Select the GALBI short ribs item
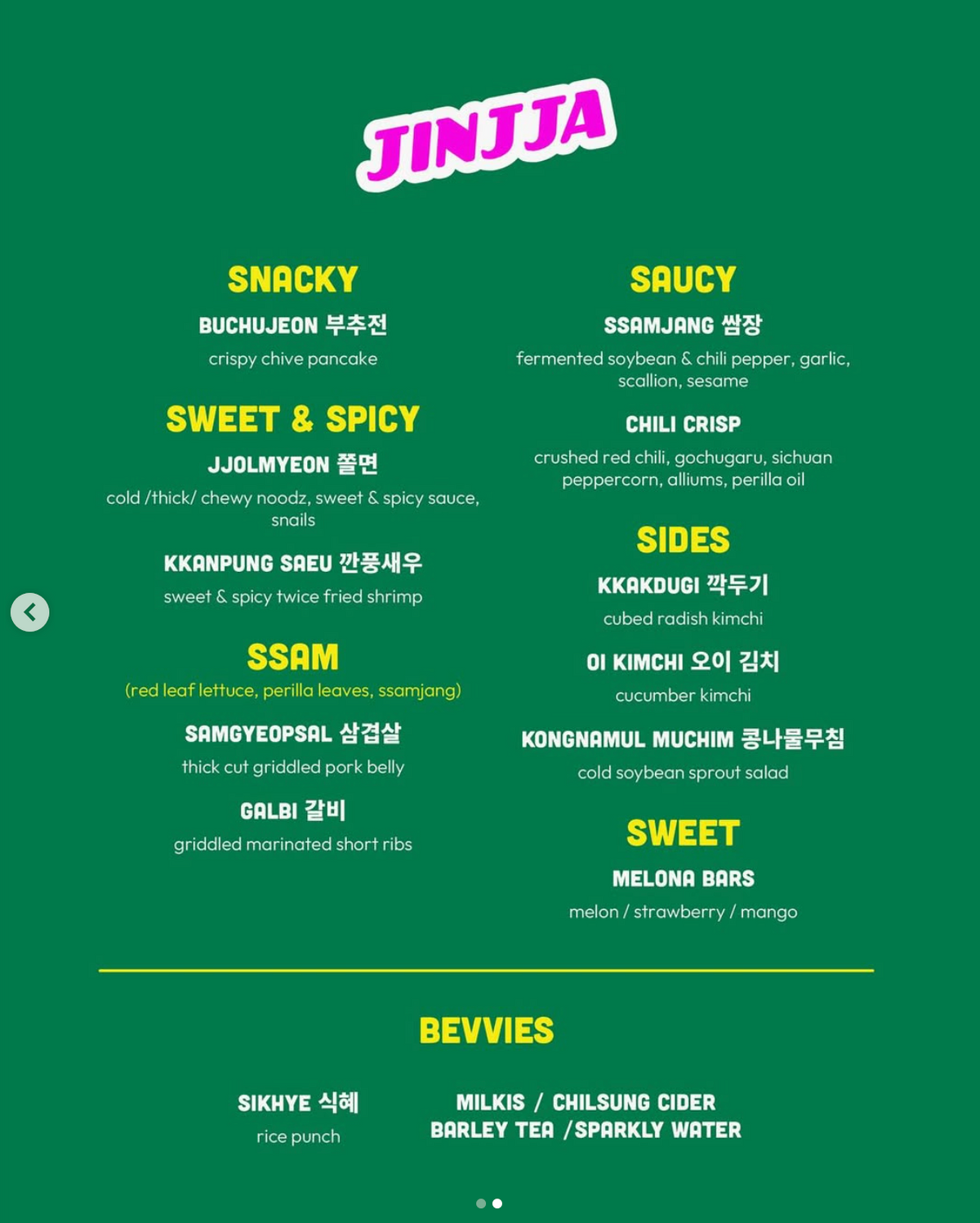 coord(293,811)
